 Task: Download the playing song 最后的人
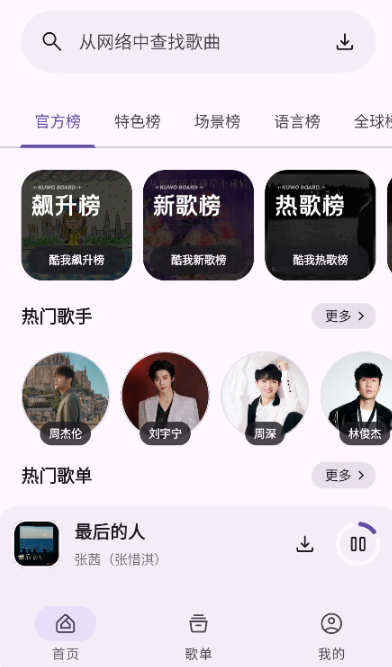coord(304,544)
